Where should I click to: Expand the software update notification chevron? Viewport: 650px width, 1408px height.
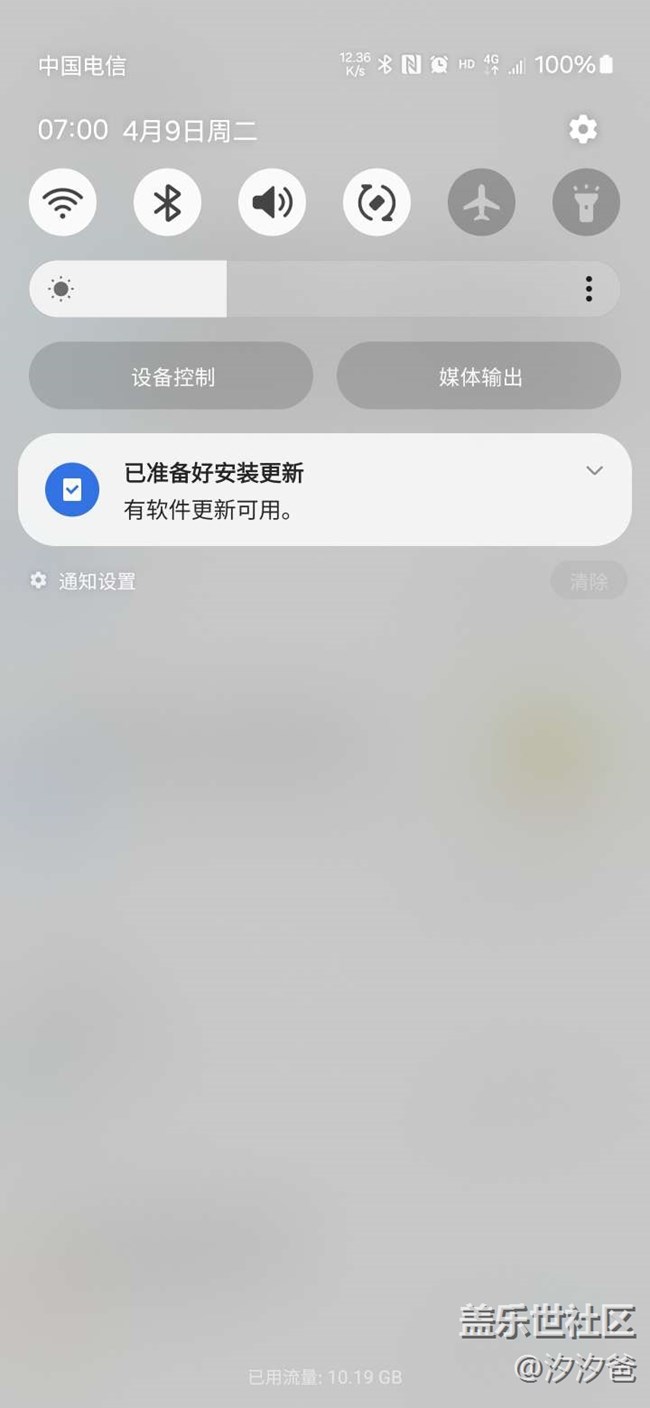click(x=594, y=471)
